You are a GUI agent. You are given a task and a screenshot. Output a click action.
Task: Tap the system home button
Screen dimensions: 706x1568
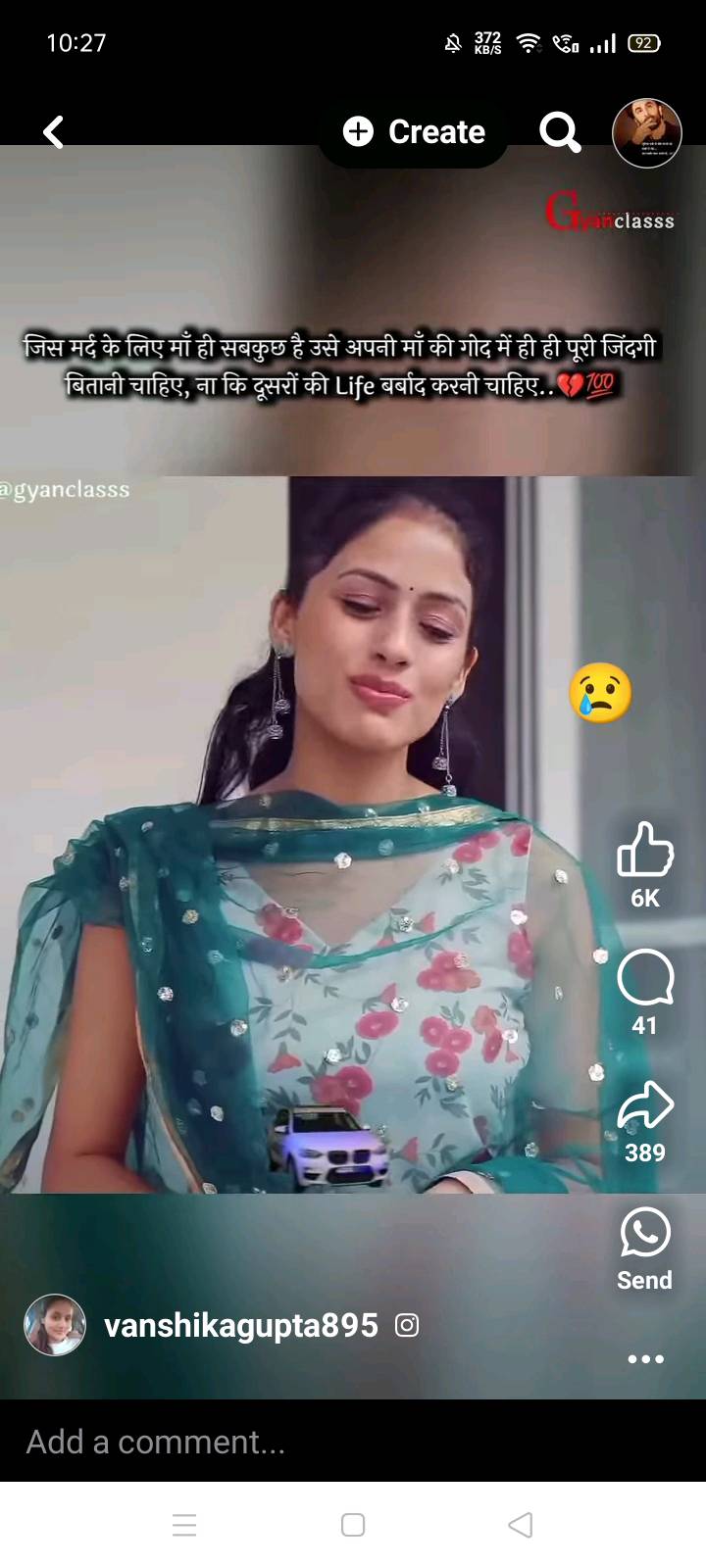pos(353,1525)
